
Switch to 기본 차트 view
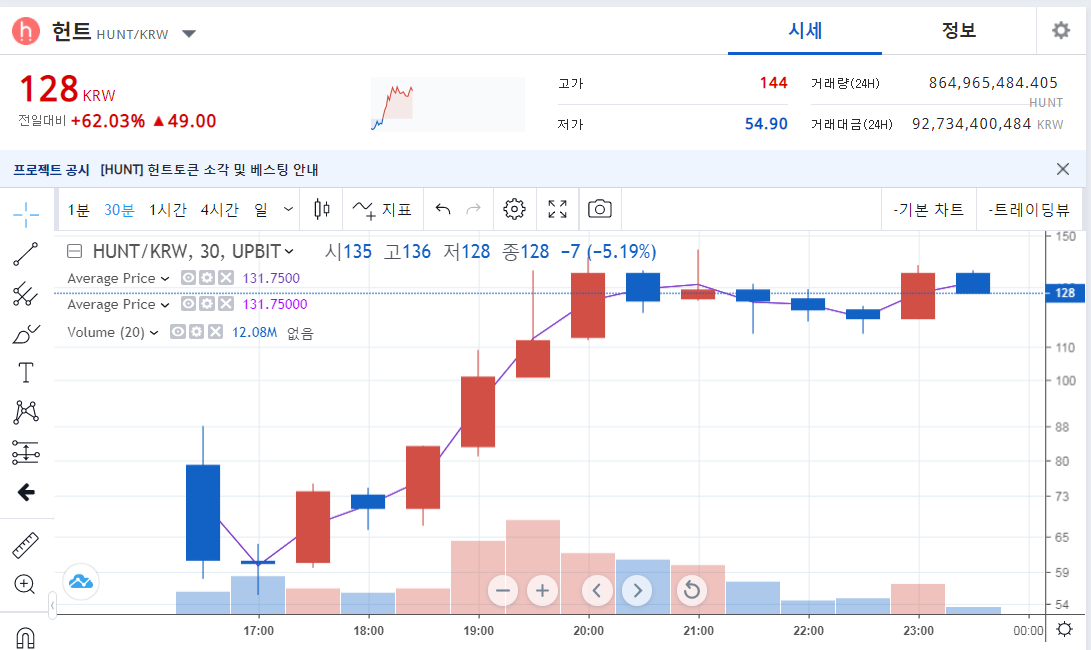pyautogui.click(x=929, y=209)
